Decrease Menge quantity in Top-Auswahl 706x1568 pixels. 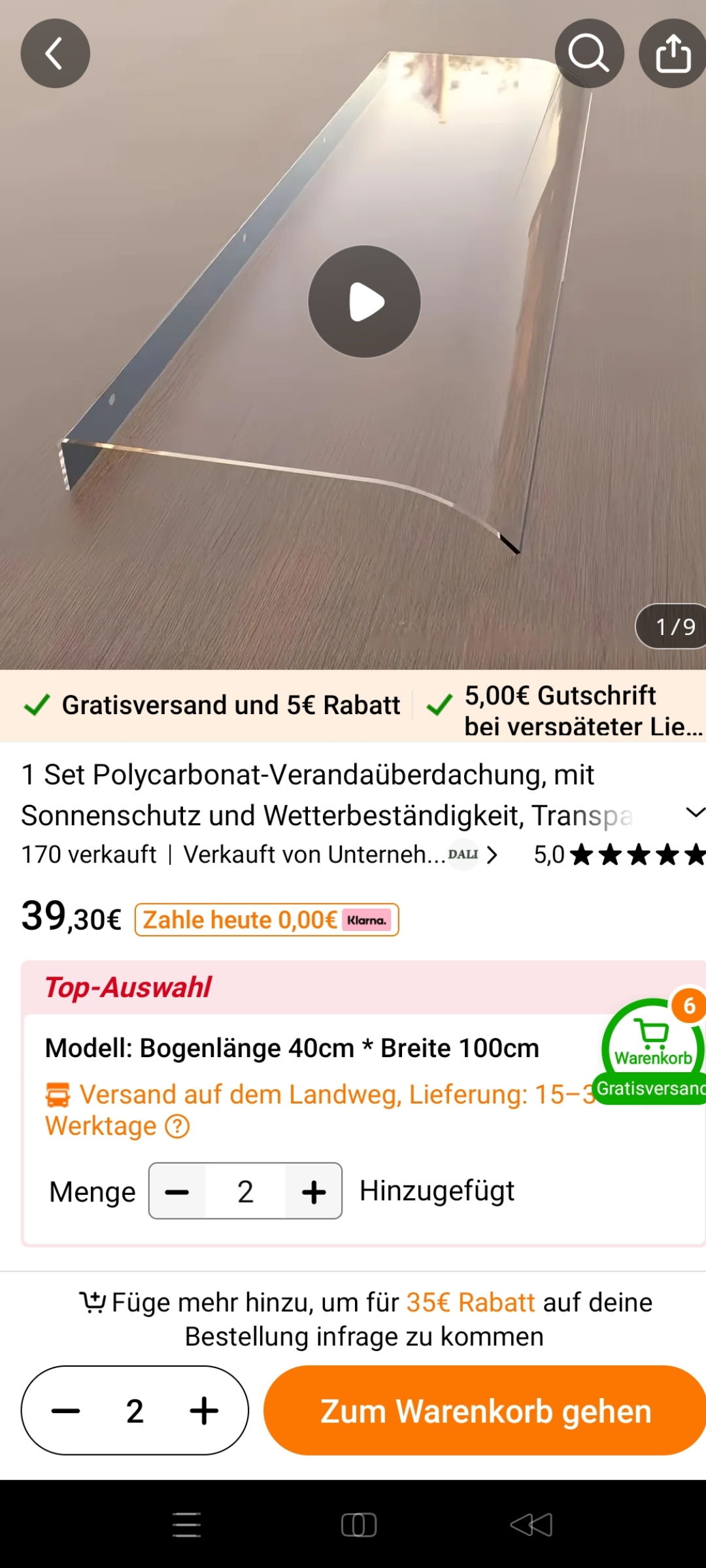[177, 1191]
